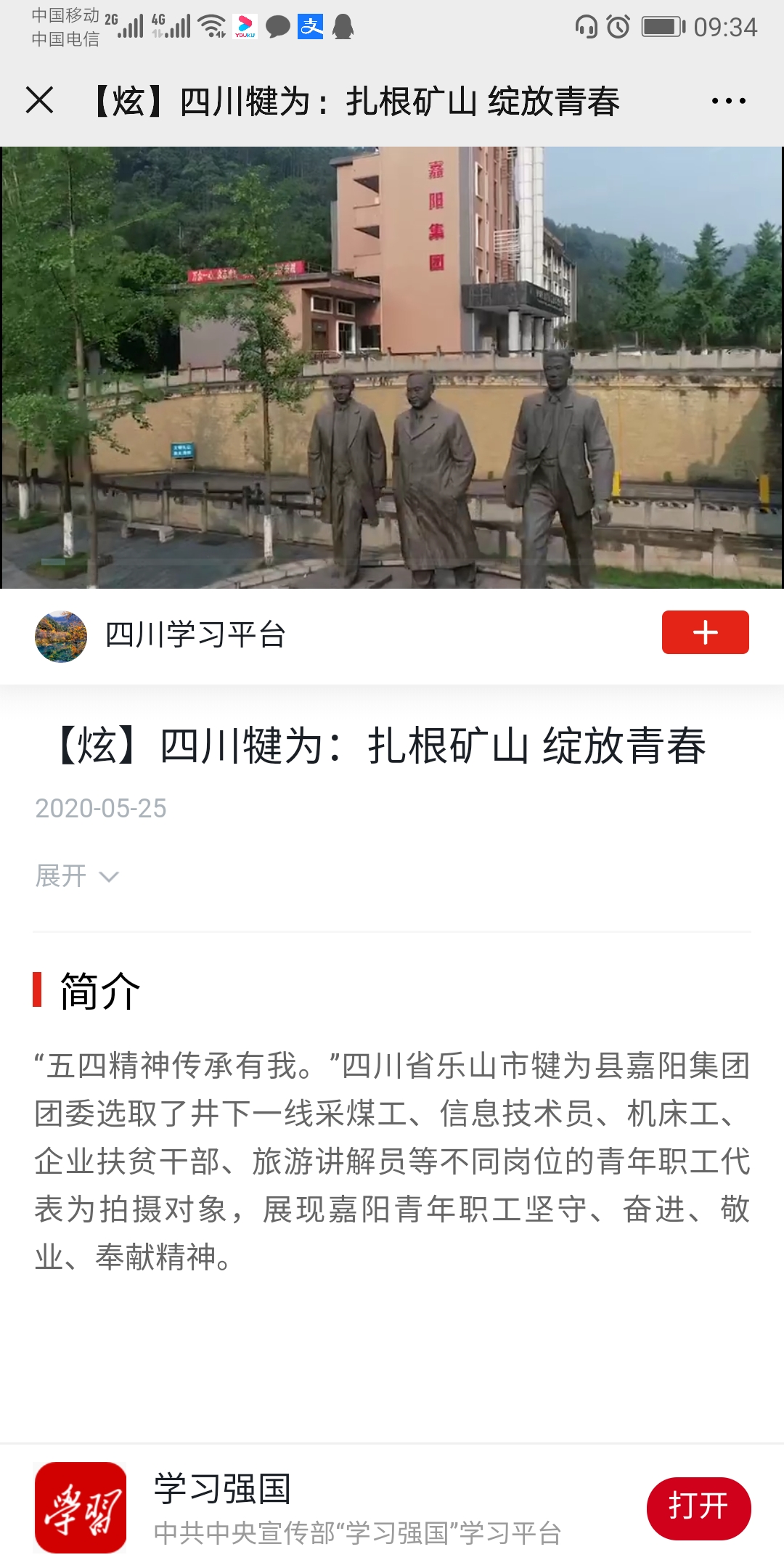Play the 嘉阳集团 video
784x1568 pixels.
[392, 367]
